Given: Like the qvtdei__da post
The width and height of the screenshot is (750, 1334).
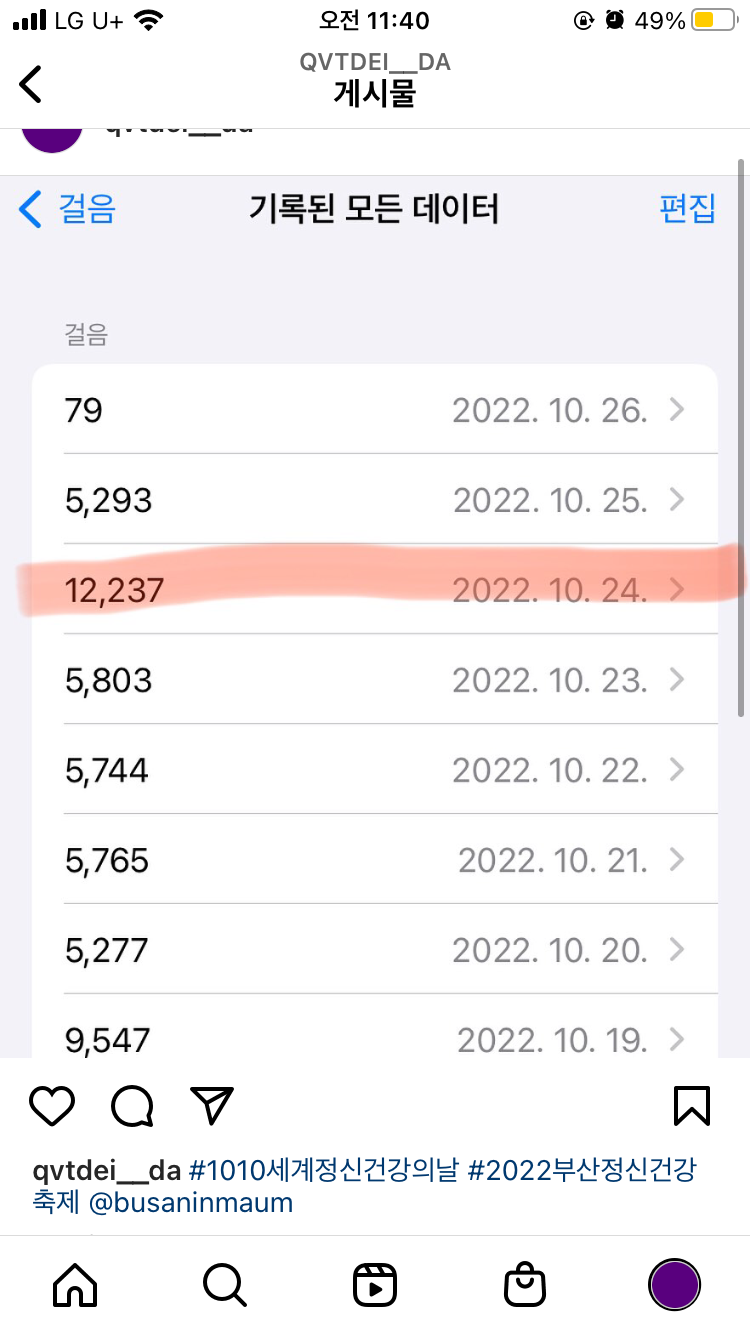Looking at the screenshot, I should [52, 1106].
